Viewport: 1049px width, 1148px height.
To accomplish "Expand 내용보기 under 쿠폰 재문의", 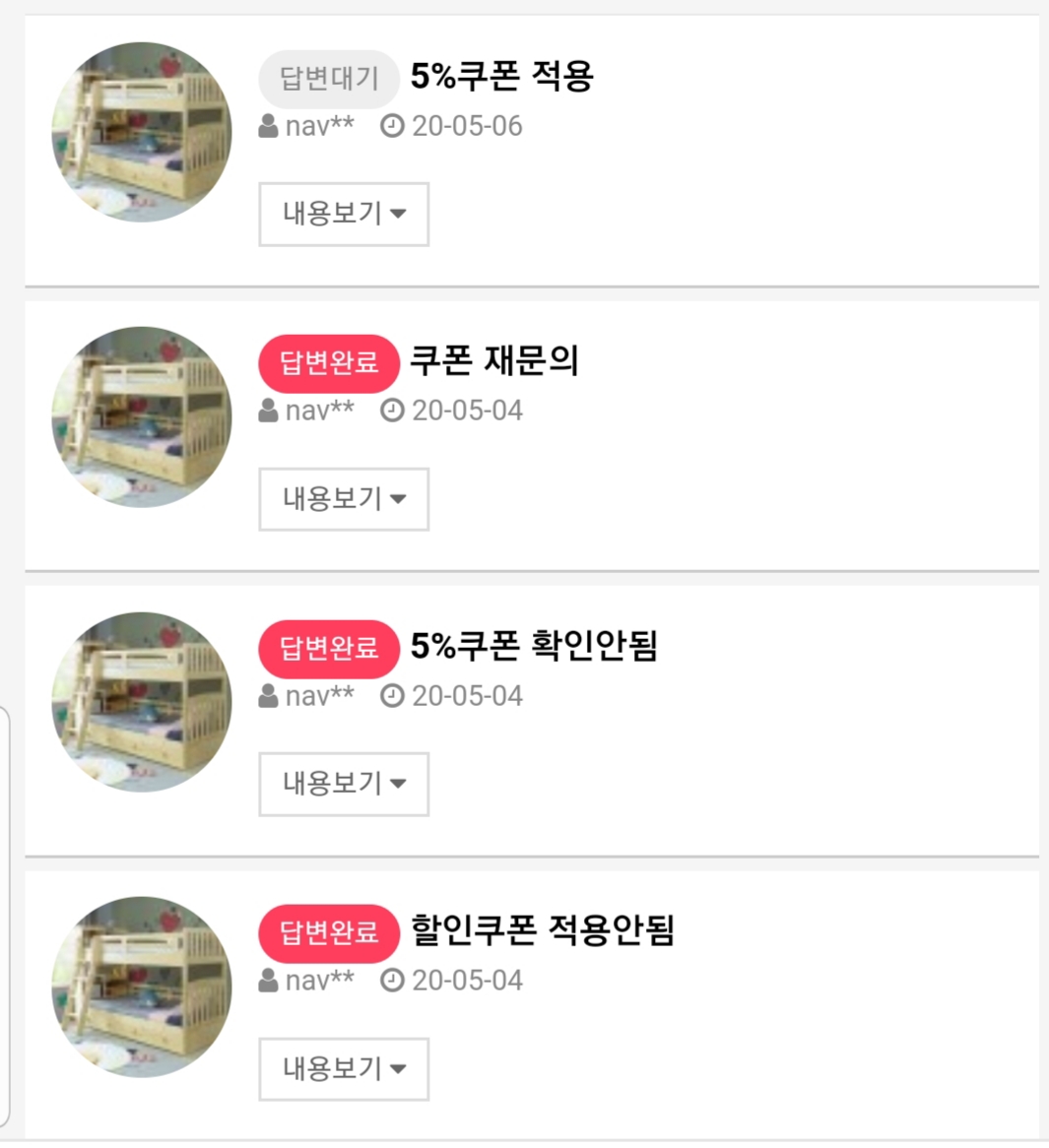I will pyautogui.click(x=344, y=499).
